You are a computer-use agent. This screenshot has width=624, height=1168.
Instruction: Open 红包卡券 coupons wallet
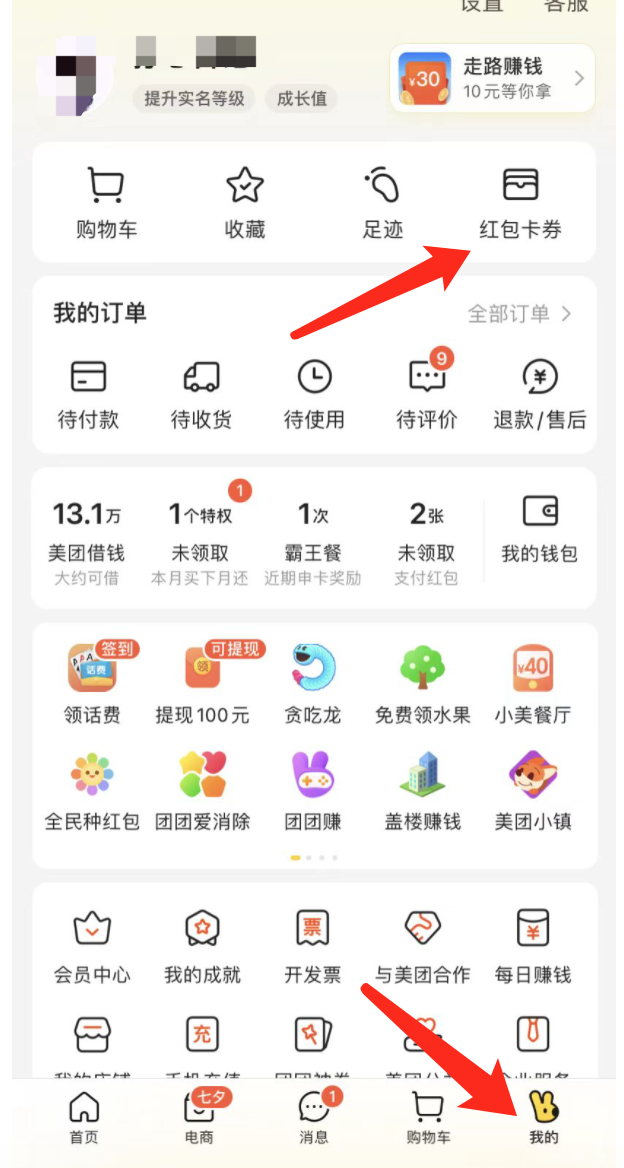[x=520, y=204]
